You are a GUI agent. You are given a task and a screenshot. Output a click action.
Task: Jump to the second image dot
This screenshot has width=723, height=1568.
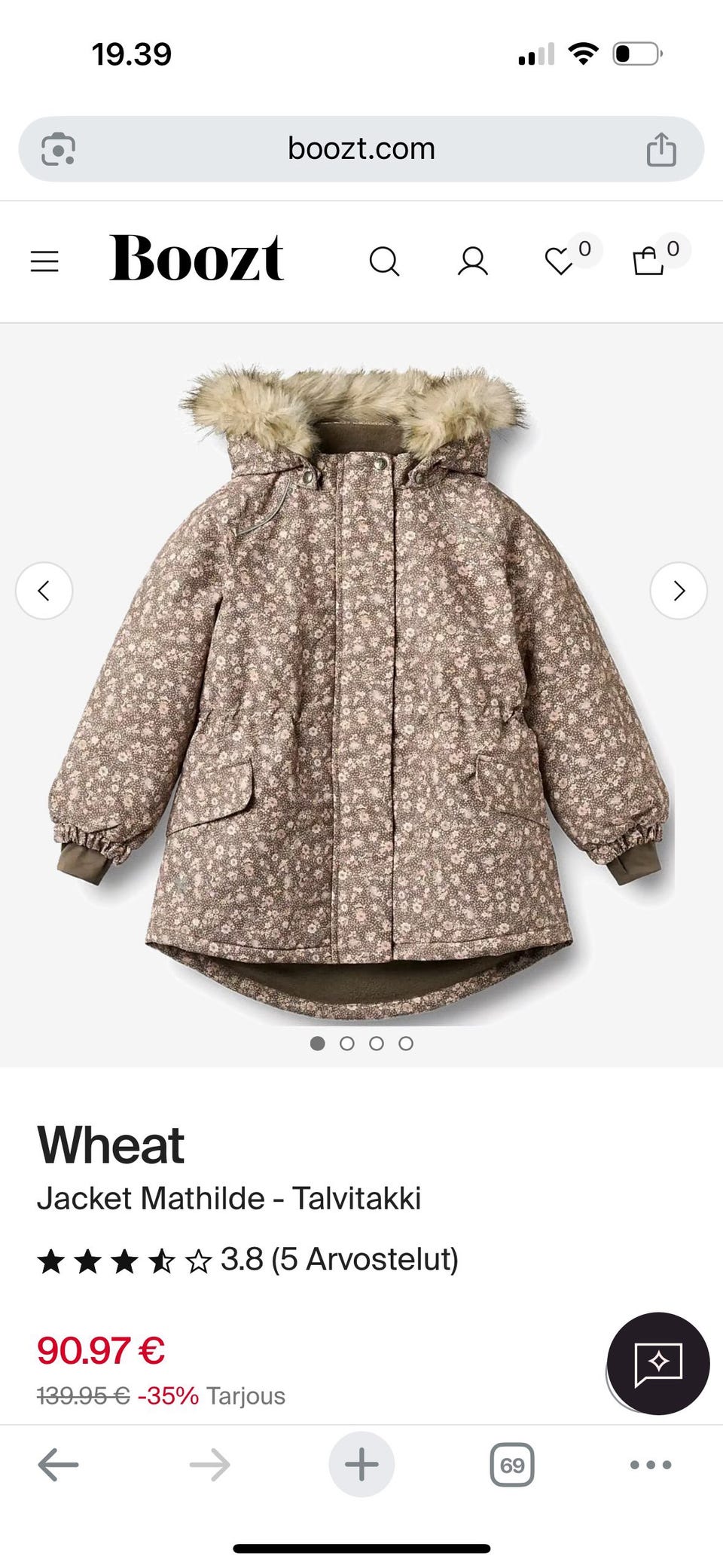[x=347, y=1044]
